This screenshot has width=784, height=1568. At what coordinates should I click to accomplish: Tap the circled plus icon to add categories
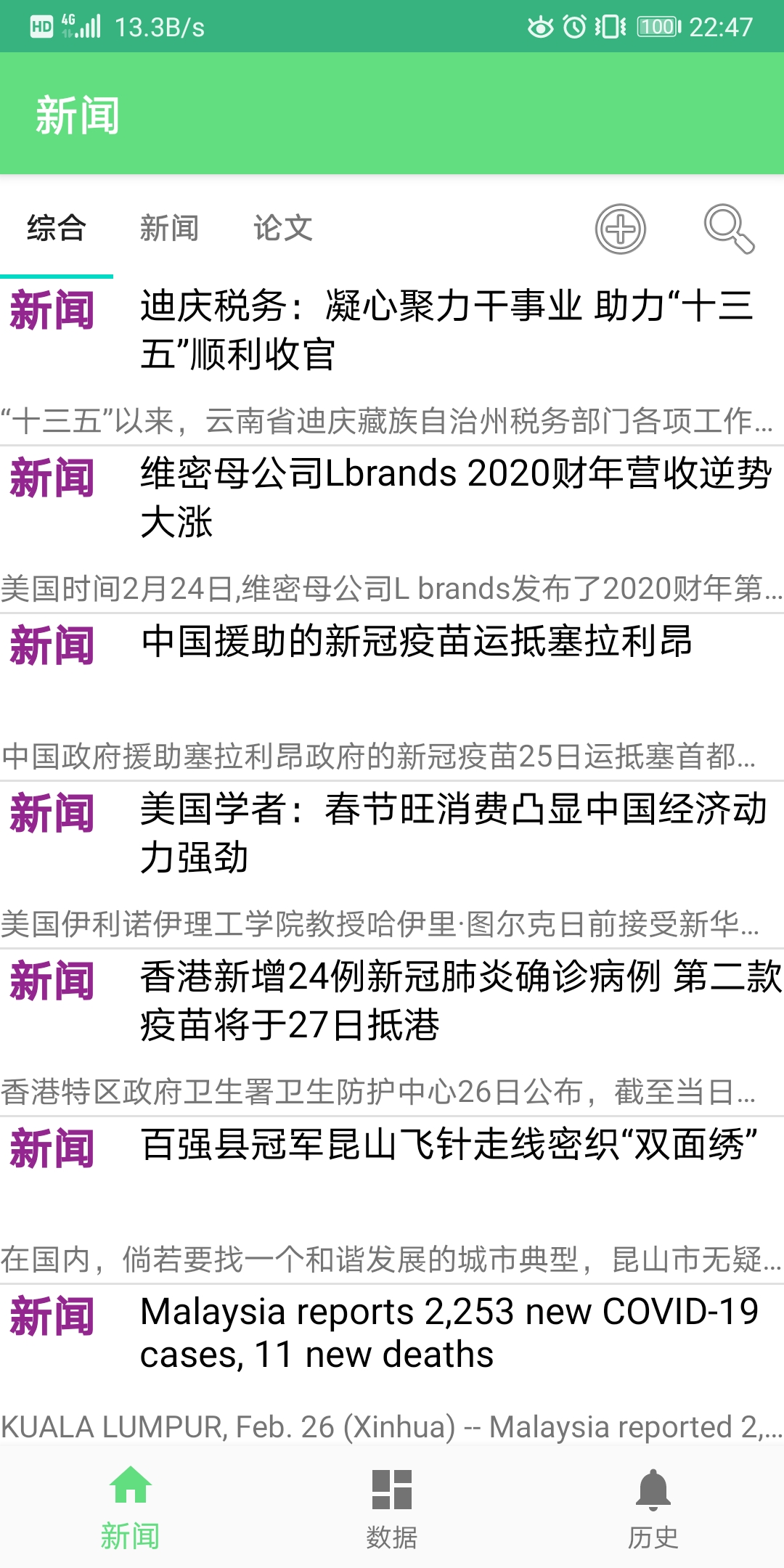[621, 229]
